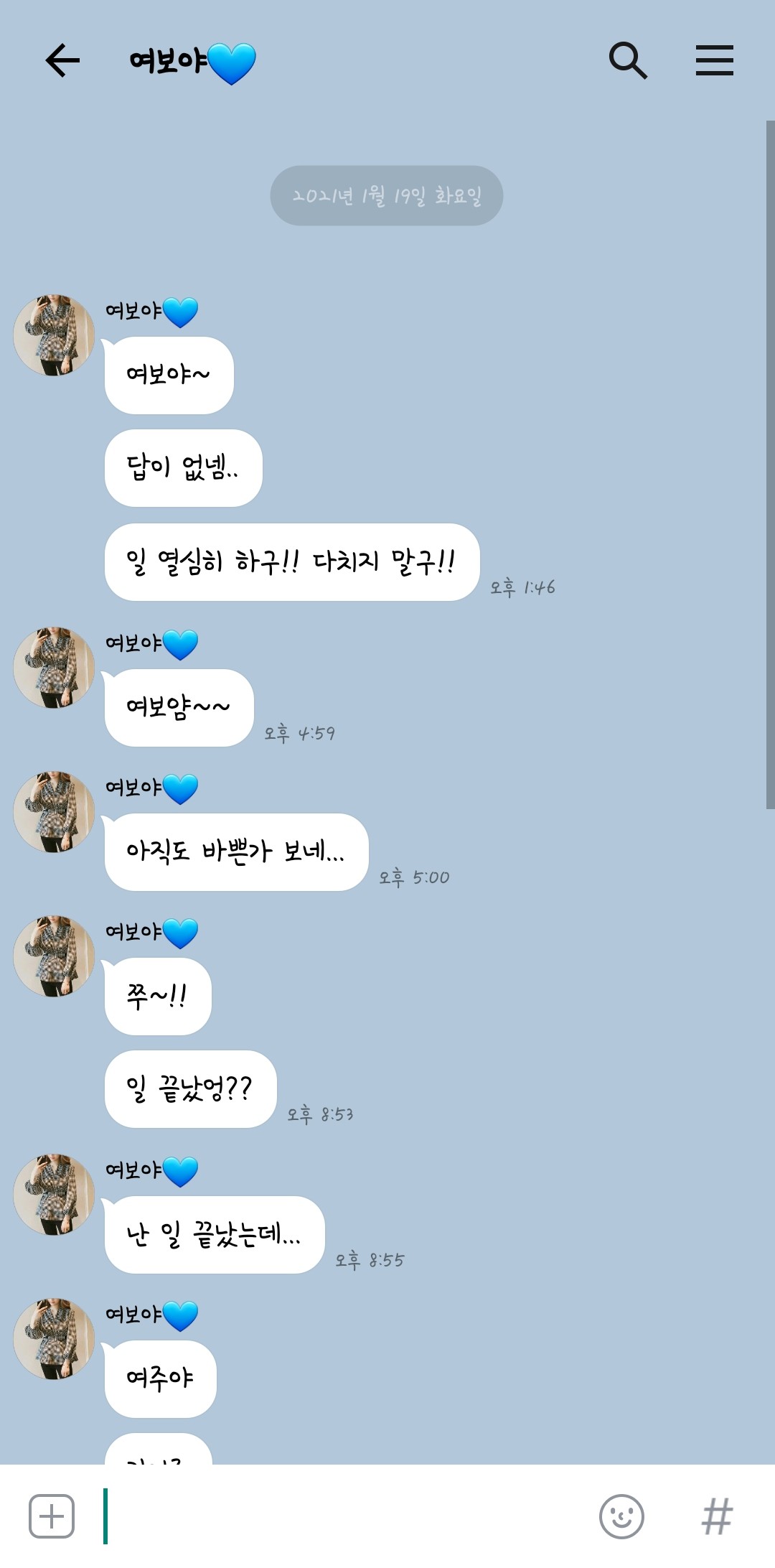This screenshot has width=775, height=1568.
Task: Open profile photo beside the 여주야 message
Action: point(55,1339)
